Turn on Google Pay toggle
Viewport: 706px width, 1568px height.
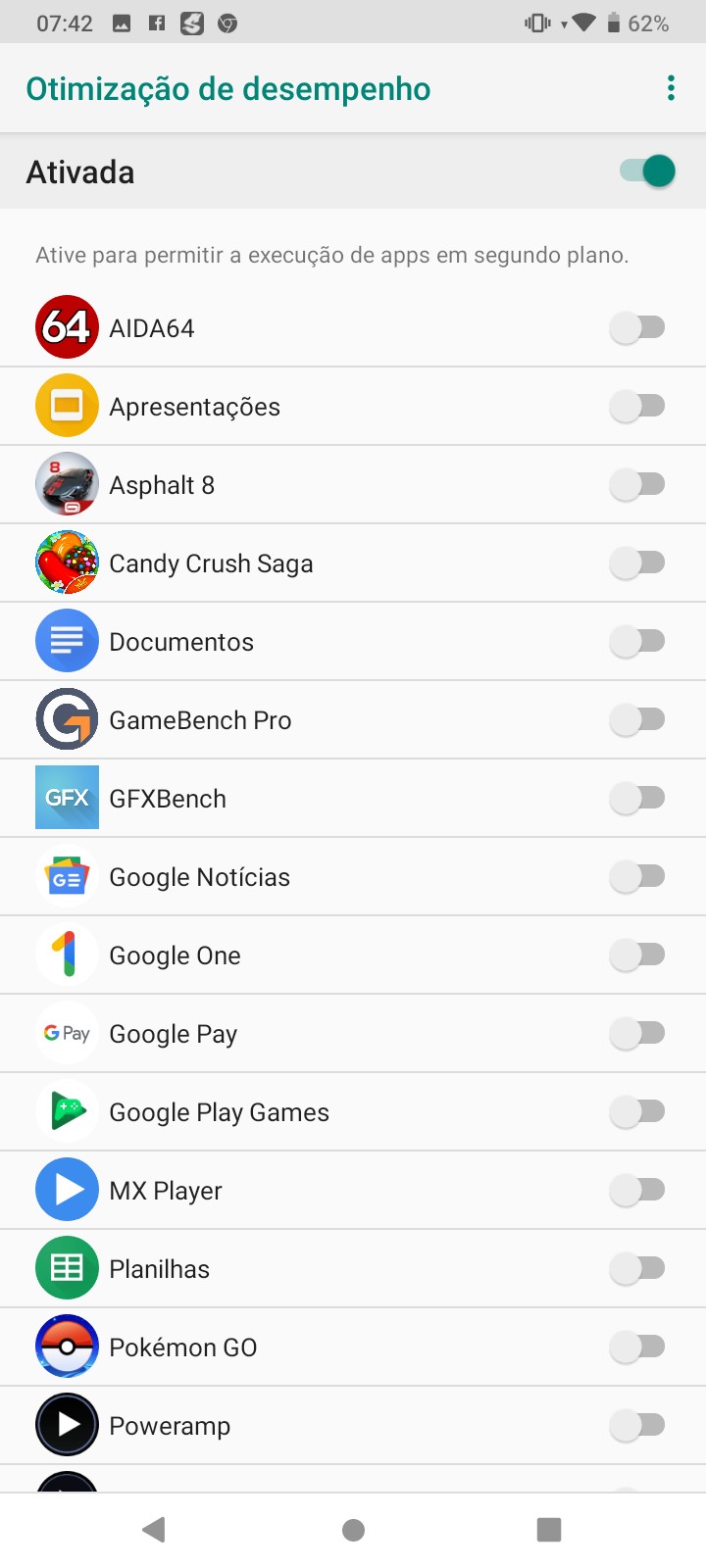pyautogui.click(x=637, y=1033)
